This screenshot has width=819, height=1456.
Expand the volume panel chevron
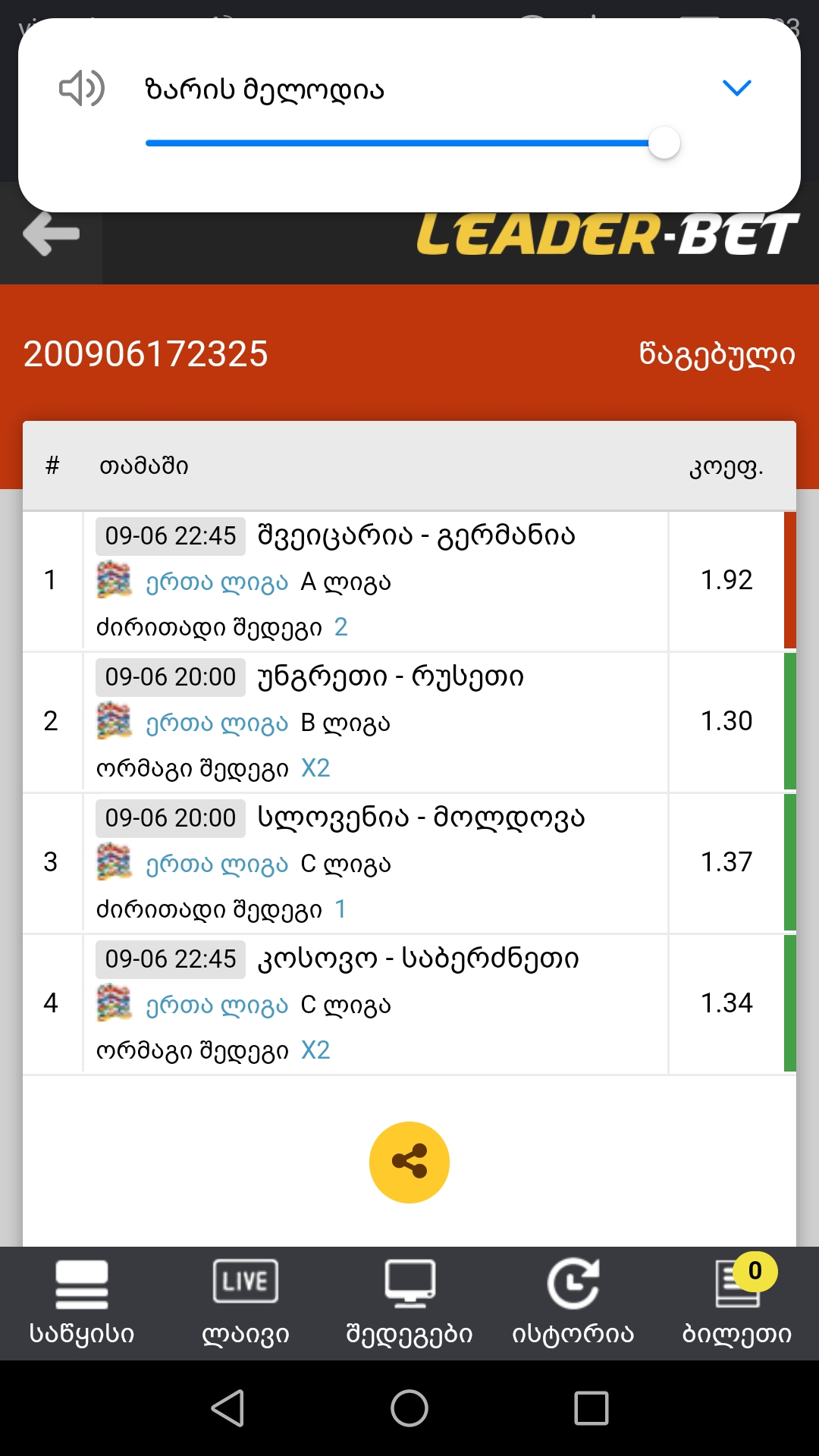(736, 88)
